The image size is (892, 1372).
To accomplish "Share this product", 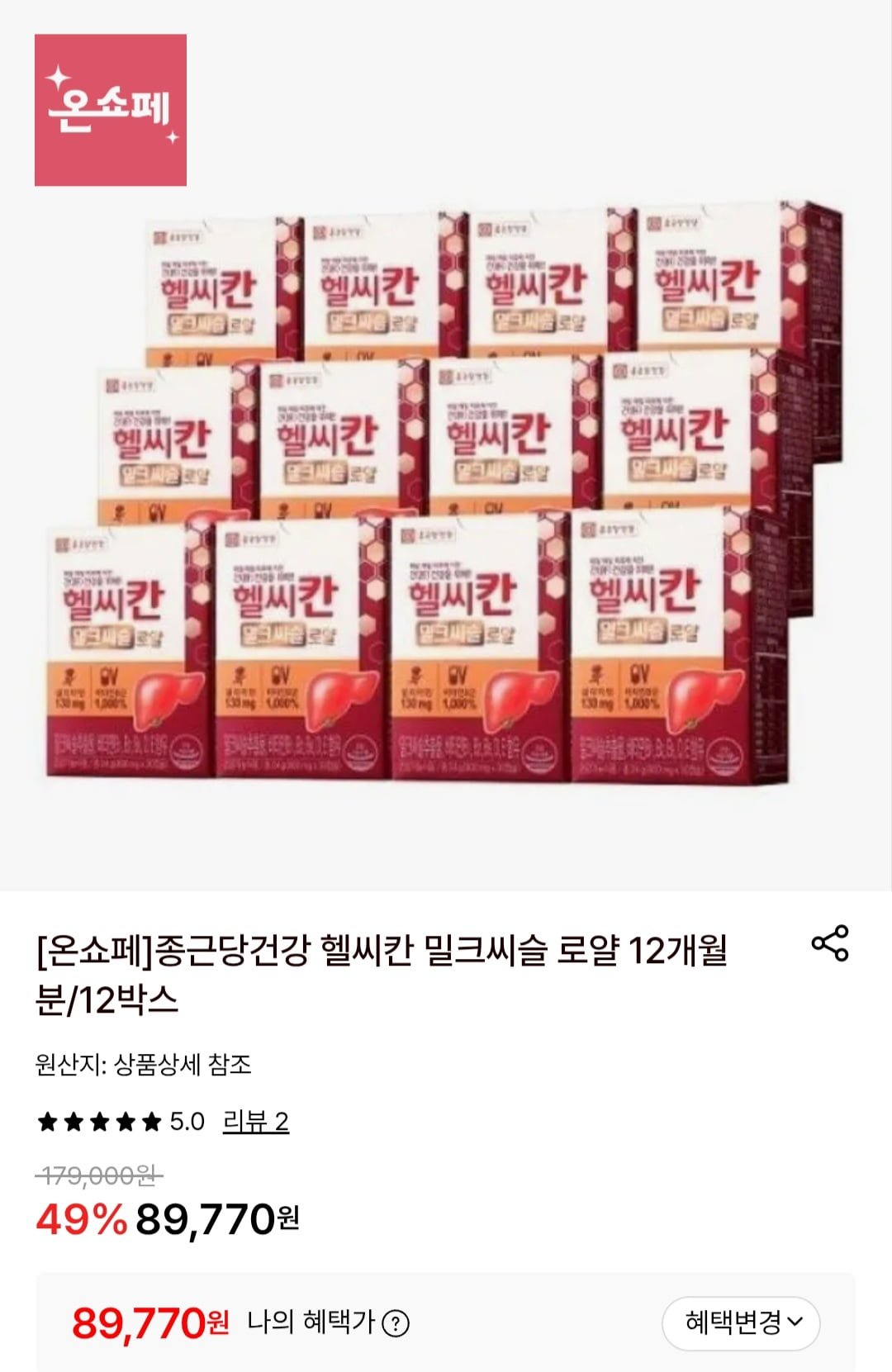I will (x=830, y=943).
